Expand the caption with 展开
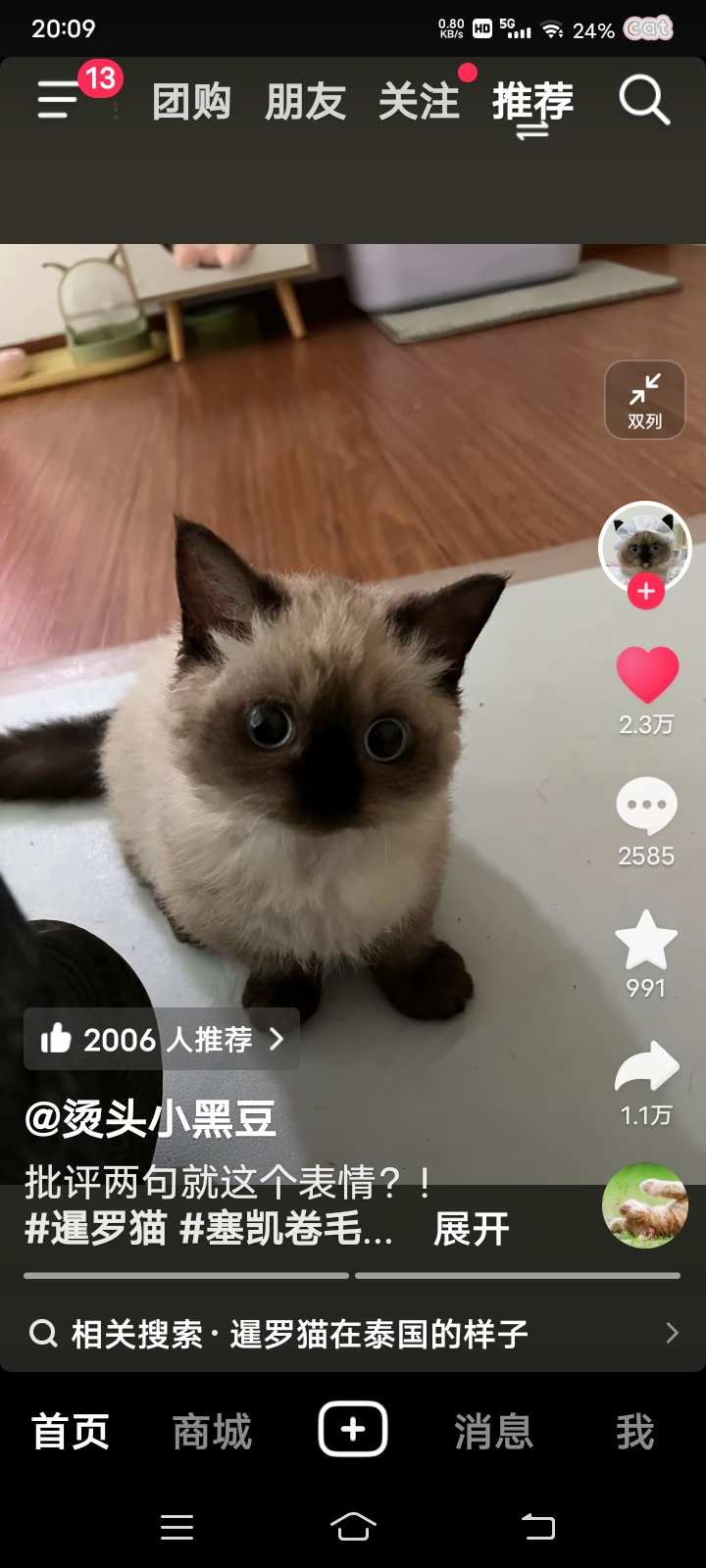The width and height of the screenshot is (706, 1568). click(472, 1229)
